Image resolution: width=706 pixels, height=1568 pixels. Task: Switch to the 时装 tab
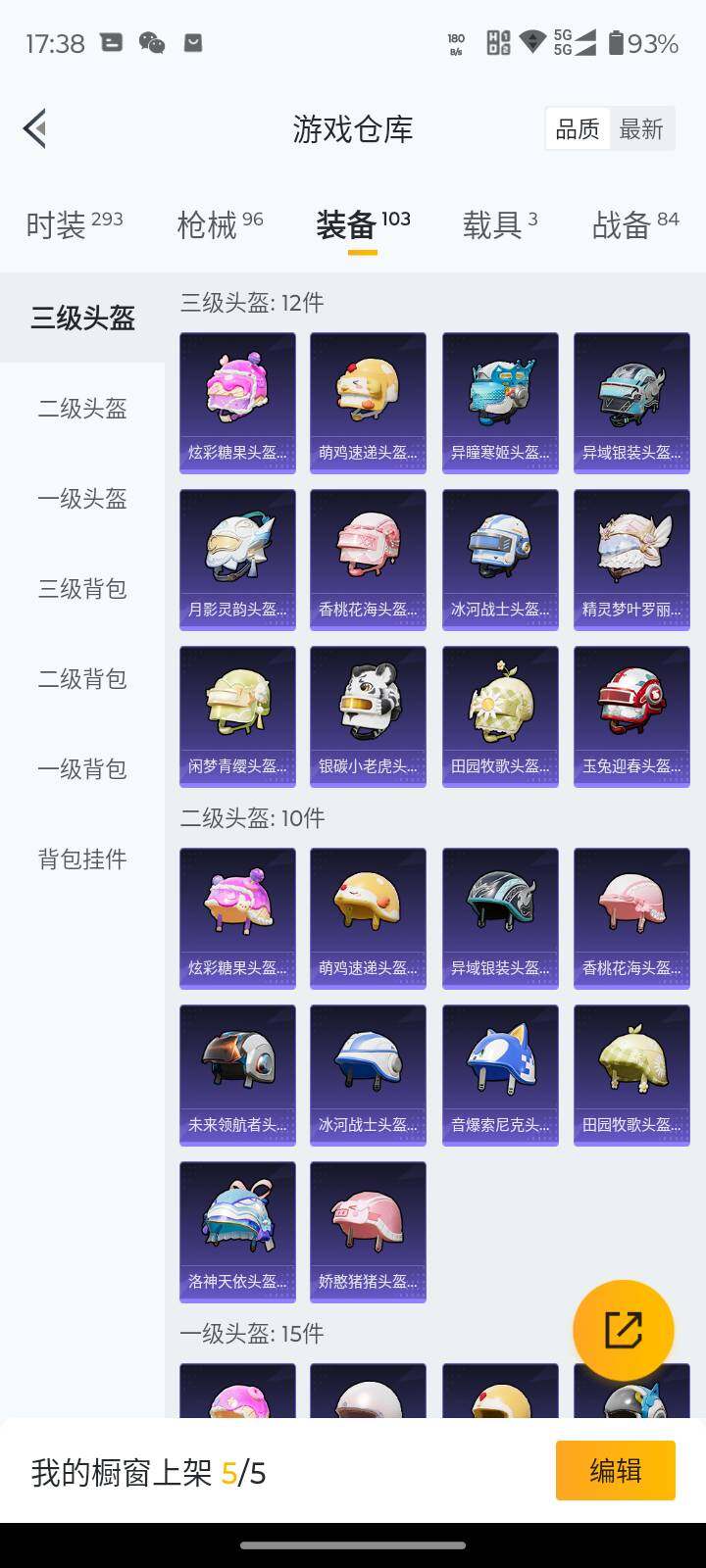click(74, 224)
